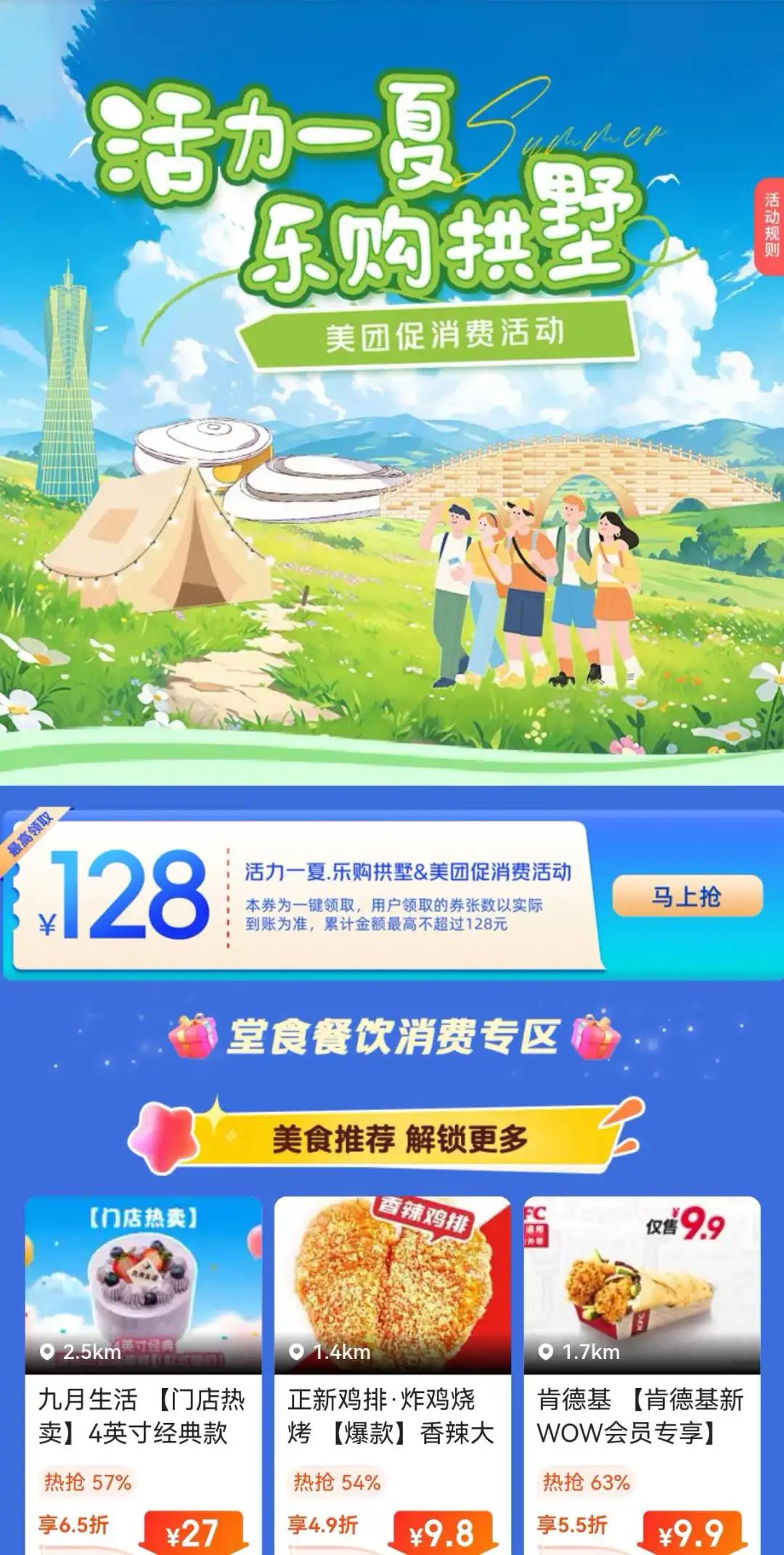The image size is (784, 1555).
Task: Tap 马上抢 to claim the ¥128 coupon
Action: pos(687,897)
